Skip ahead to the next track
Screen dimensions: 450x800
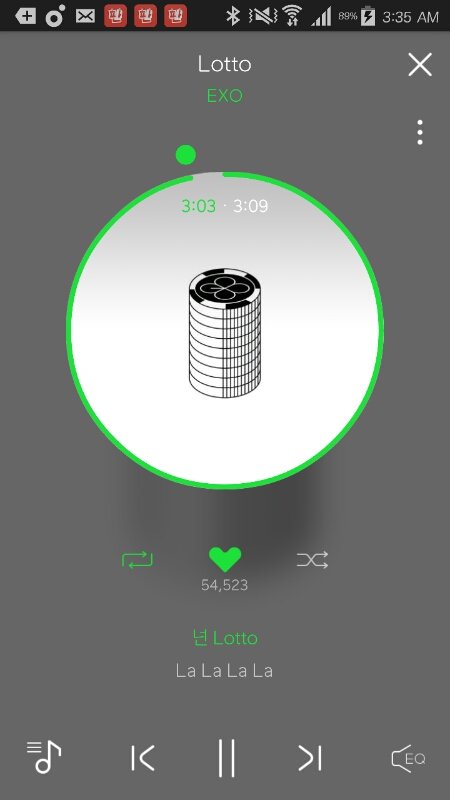pos(310,758)
